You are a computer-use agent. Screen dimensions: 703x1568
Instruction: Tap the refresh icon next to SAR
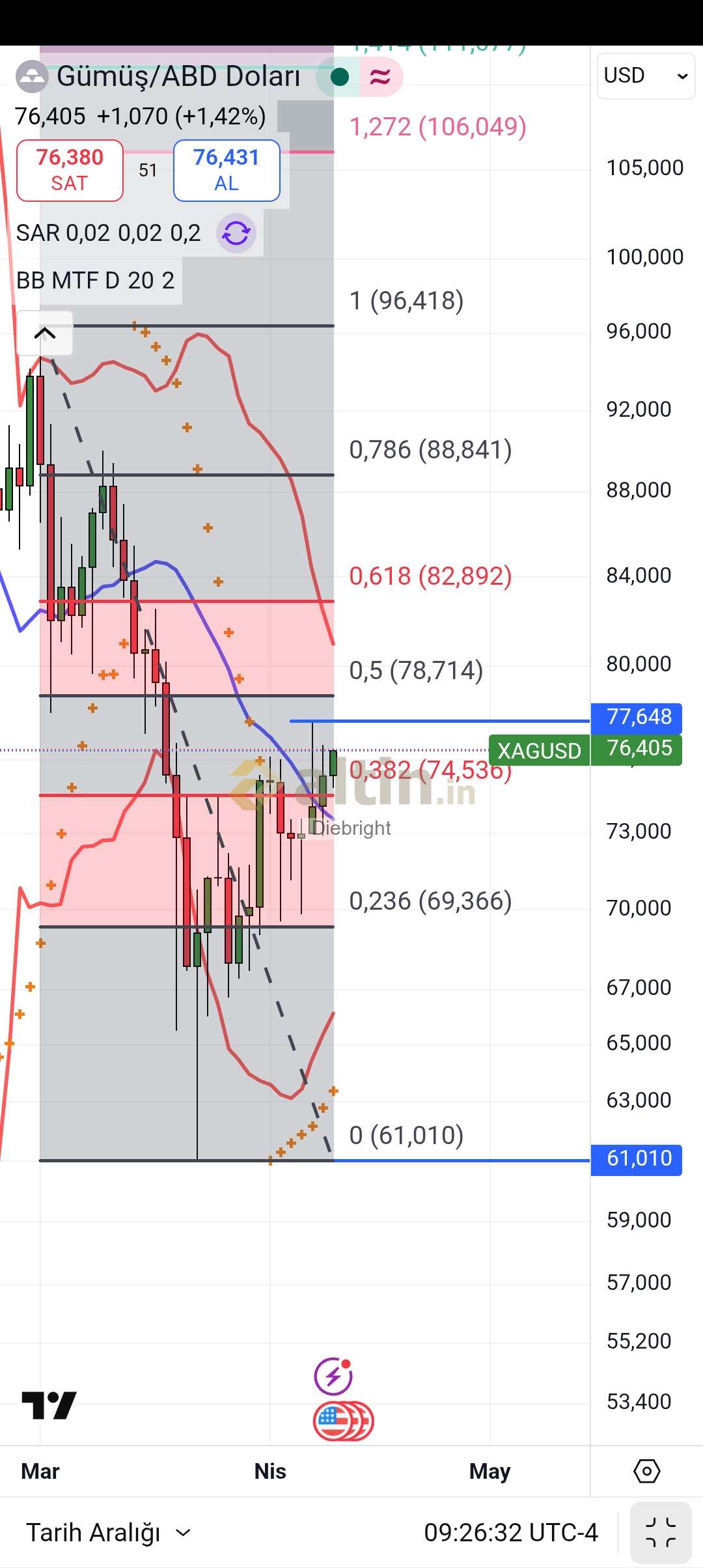(x=236, y=233)
